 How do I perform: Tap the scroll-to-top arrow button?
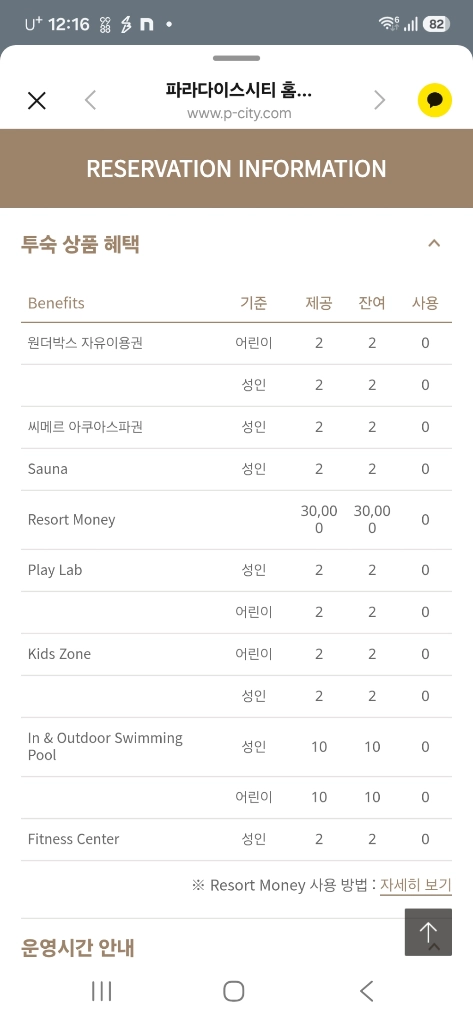(428, 932)
